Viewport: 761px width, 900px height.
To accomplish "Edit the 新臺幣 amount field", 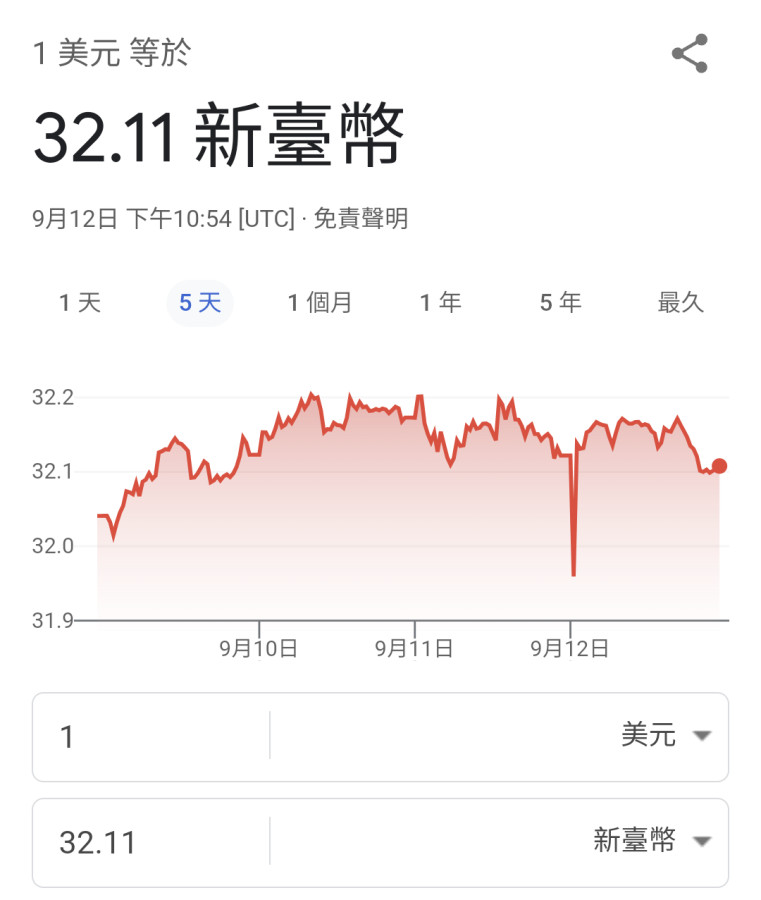I will click(x=150, y=842).
